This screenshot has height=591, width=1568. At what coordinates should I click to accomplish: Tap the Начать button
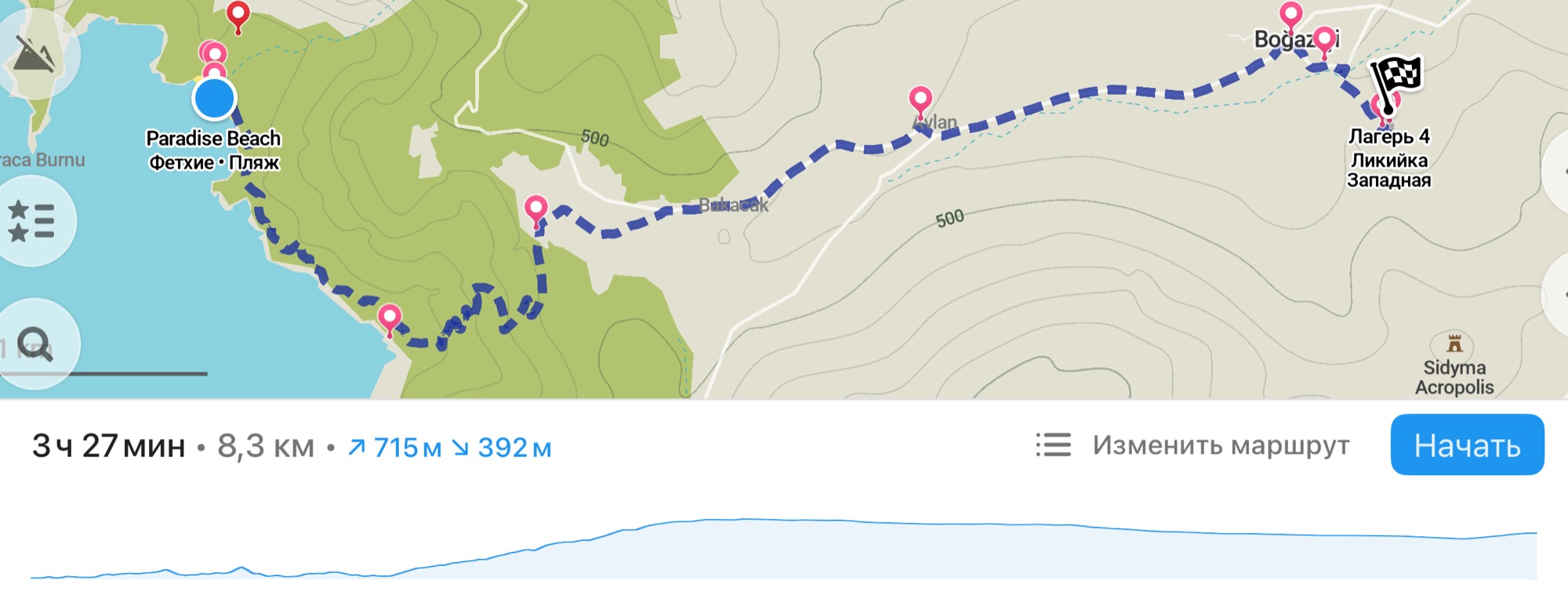pos(1467,445)
